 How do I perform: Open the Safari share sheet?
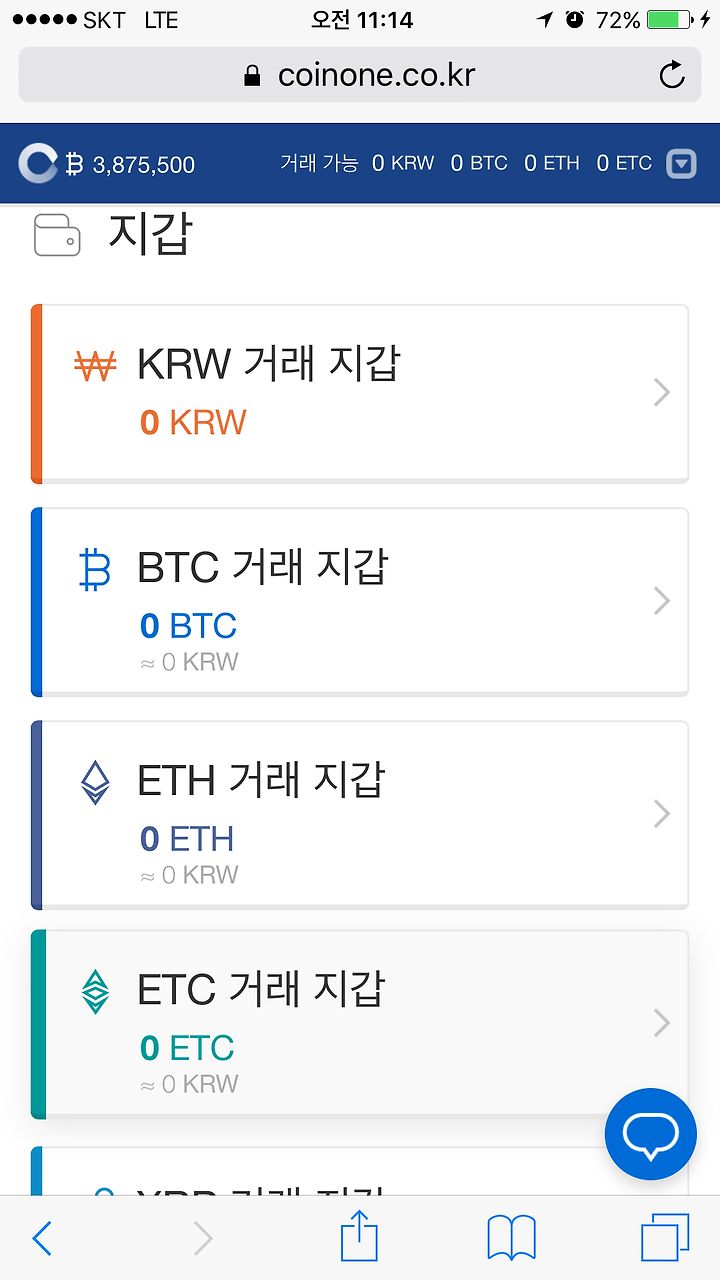point(360,1238)
